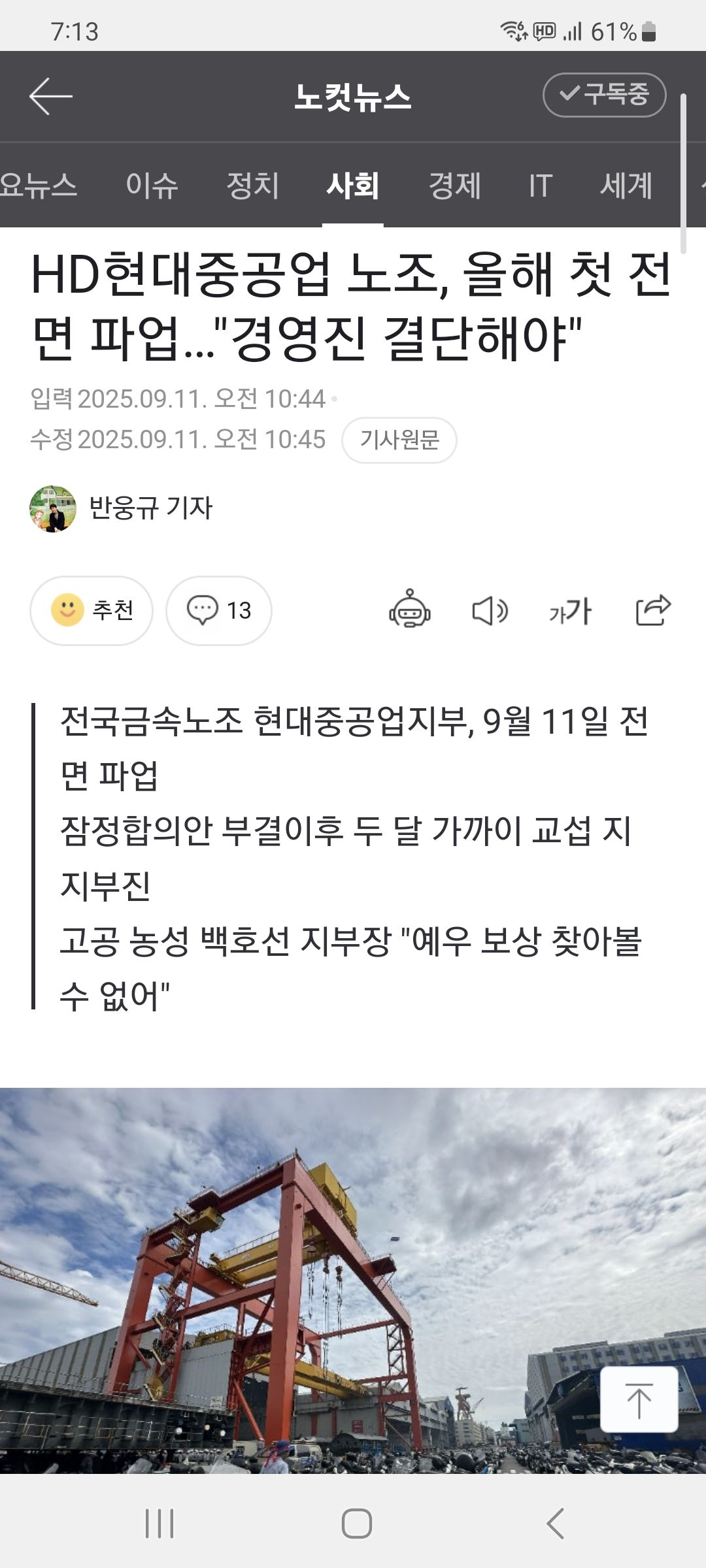This screenshot has width=706, height=1568.
Task: Open the 세계 tab
Action: [x=626, y=186]
